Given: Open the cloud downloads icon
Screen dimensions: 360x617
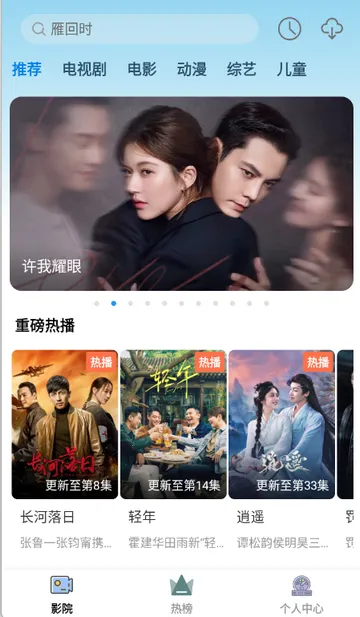Looking at the screenshot, I should (332, 29).
